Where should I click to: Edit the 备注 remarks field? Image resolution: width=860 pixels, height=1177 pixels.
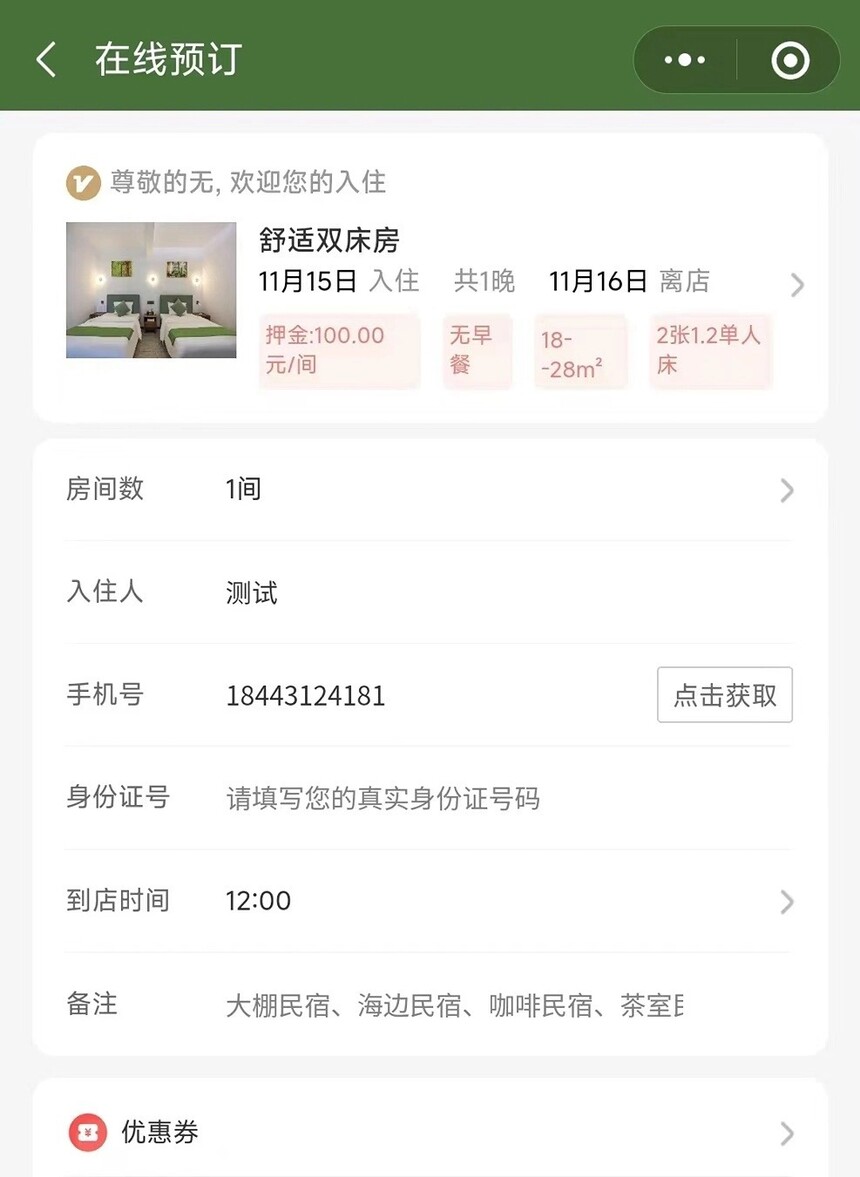click(x=455, y=1005)
